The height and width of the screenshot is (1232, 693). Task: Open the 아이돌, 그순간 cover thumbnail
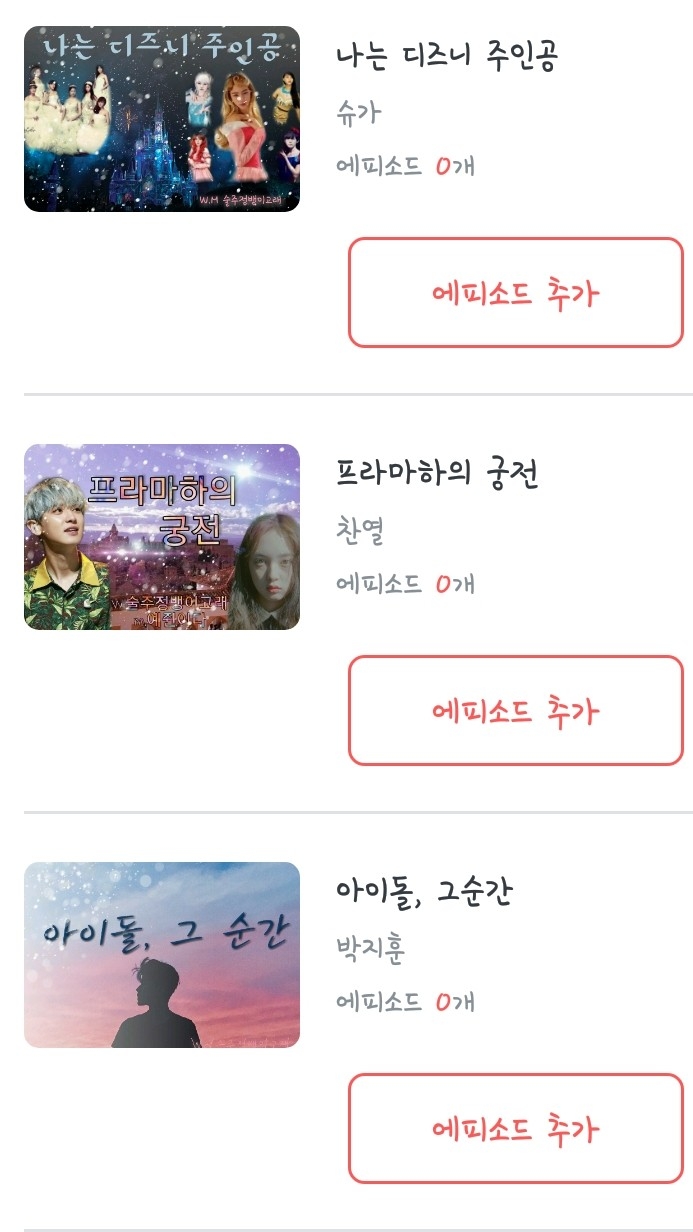(x=162, y=955)
